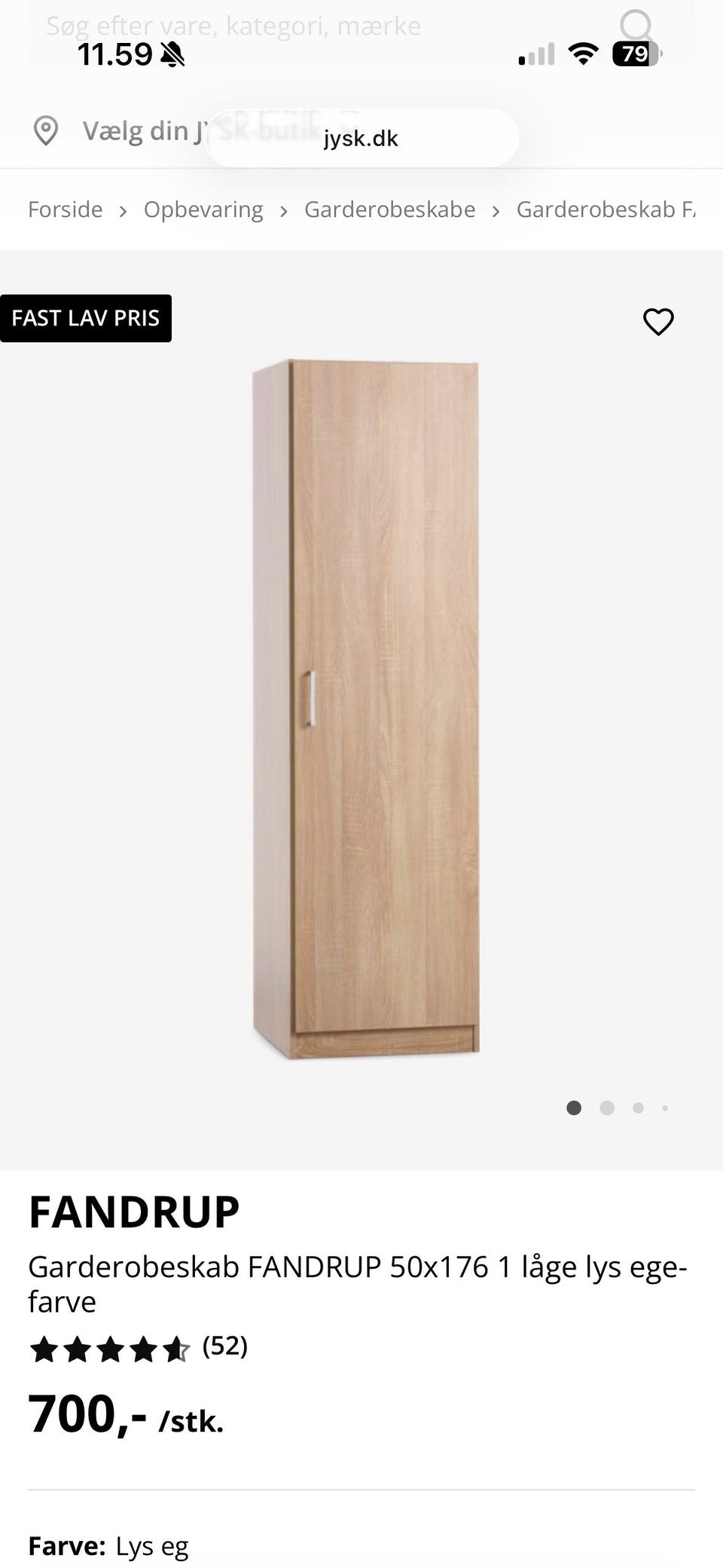This screenshot has height=1568, width=723.
Task: Add FANDRUP wardrobe to favorites heart
Action: point(658,322)
